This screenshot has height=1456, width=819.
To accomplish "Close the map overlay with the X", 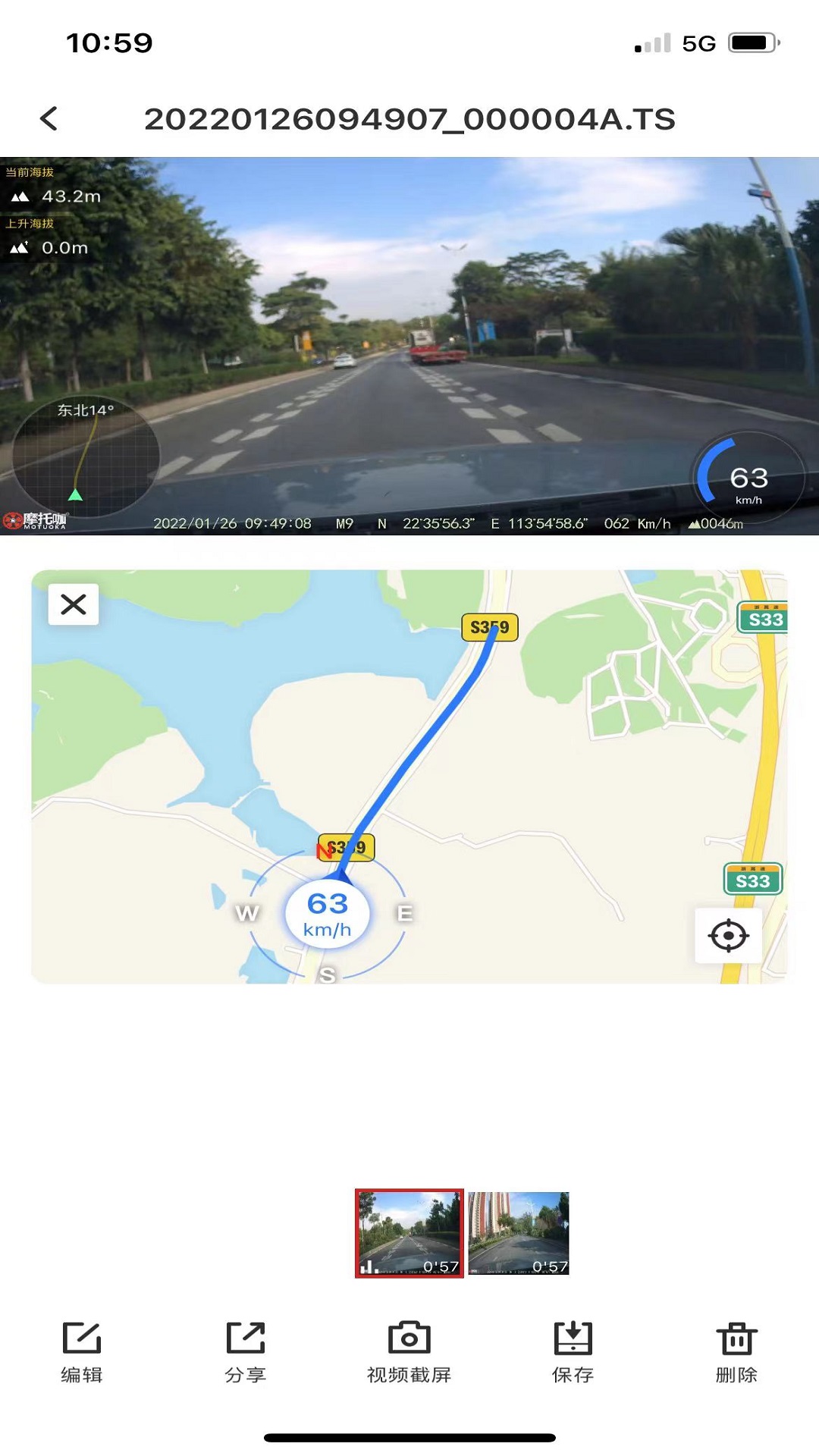I will point(73,604).
